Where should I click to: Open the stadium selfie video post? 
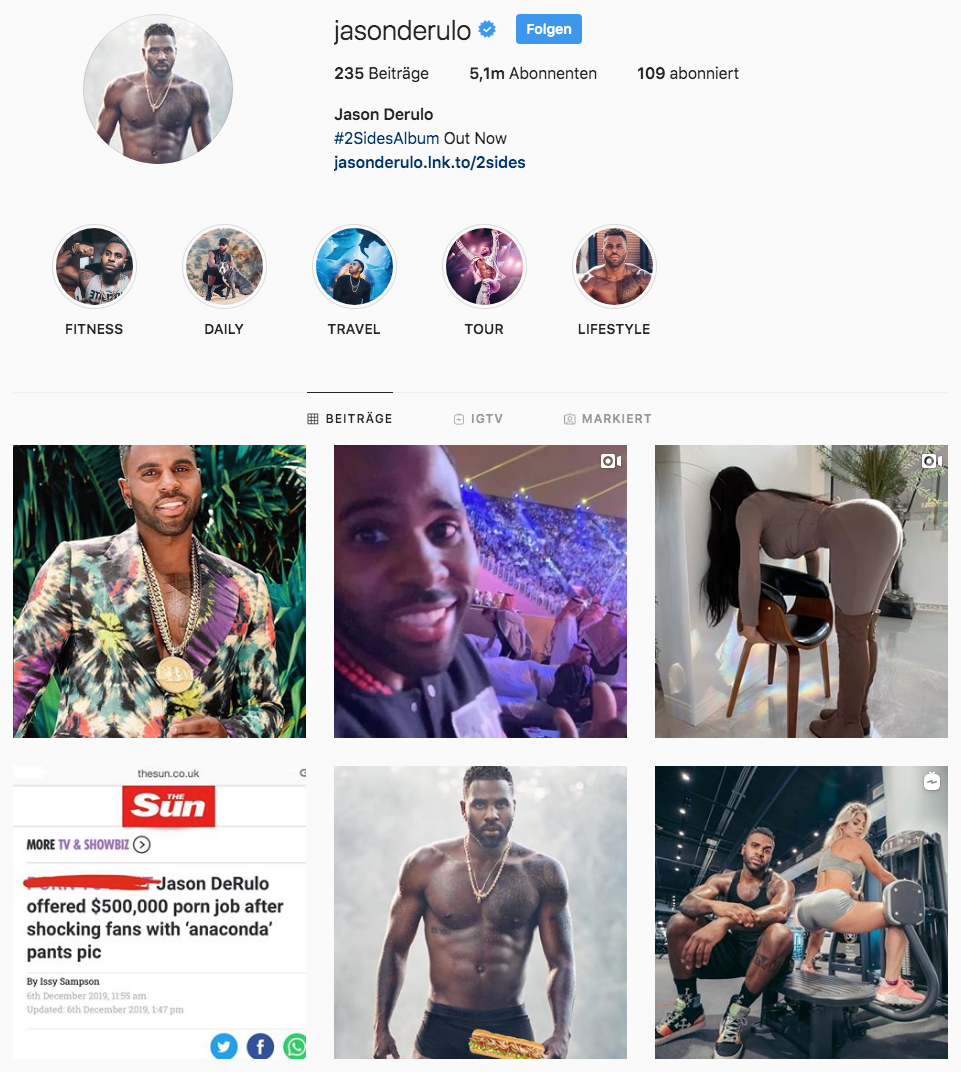pos(480,591)
